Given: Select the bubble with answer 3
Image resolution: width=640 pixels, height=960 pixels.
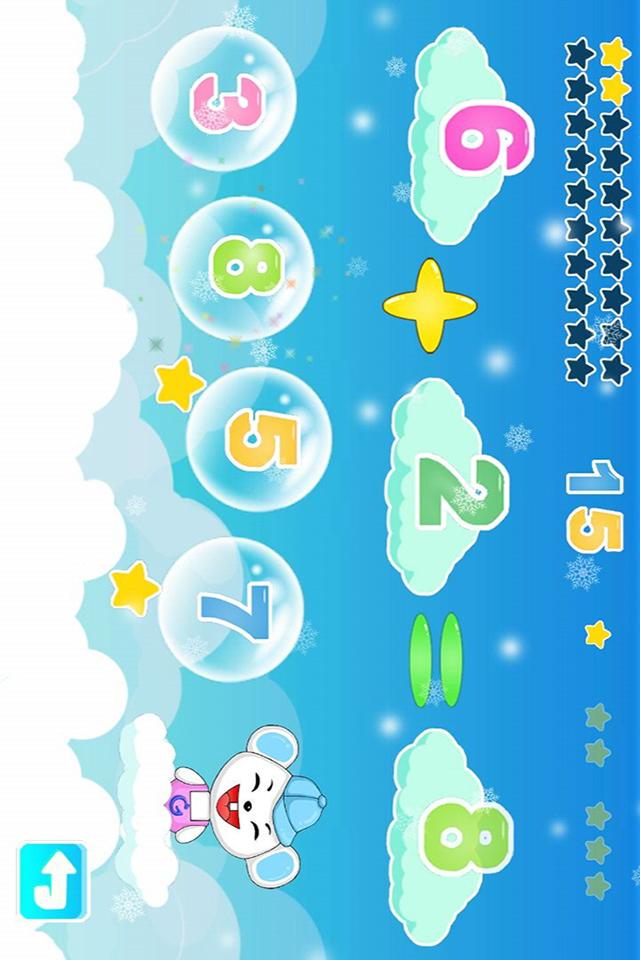Looking at the screenshot, I should click(x=223, y=97).
